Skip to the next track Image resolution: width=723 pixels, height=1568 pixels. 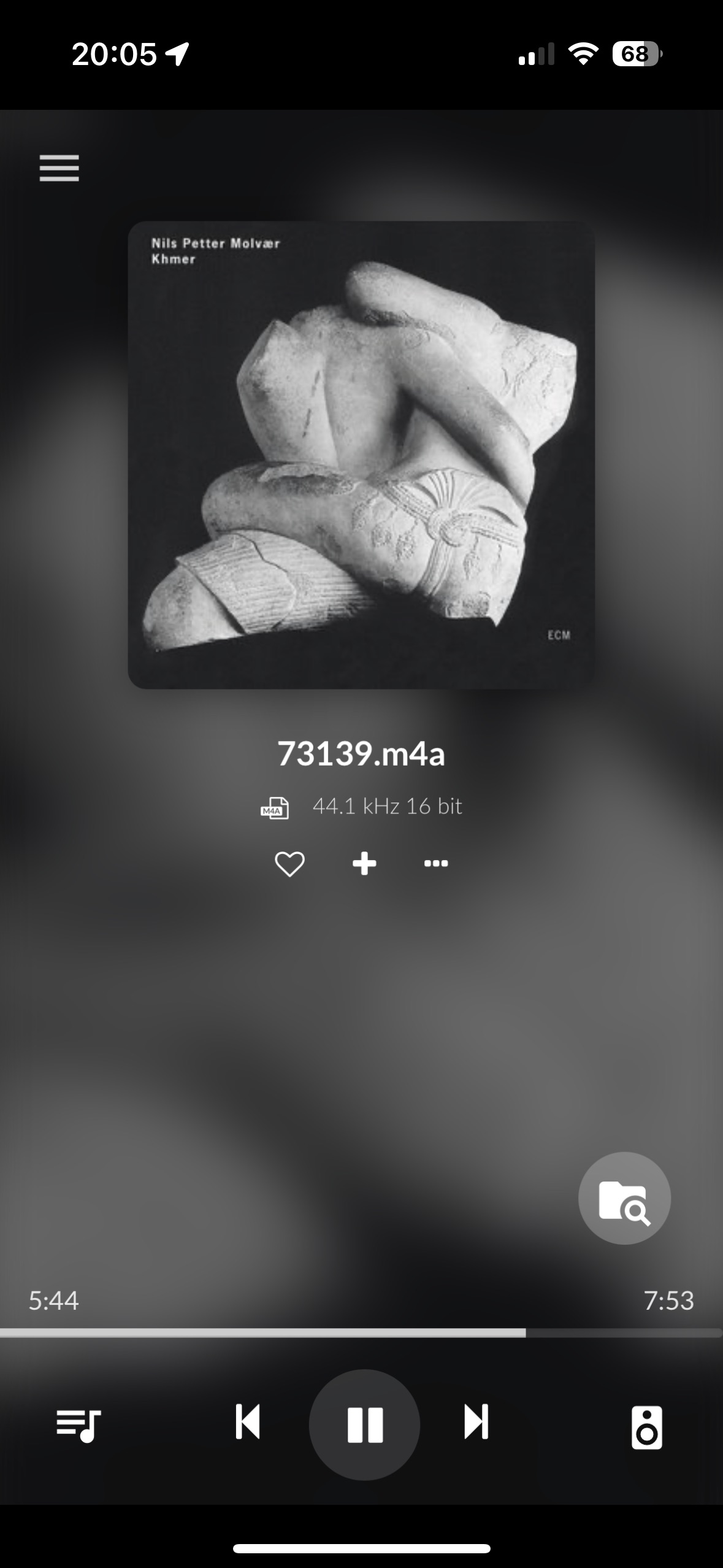pos(476,1421)
